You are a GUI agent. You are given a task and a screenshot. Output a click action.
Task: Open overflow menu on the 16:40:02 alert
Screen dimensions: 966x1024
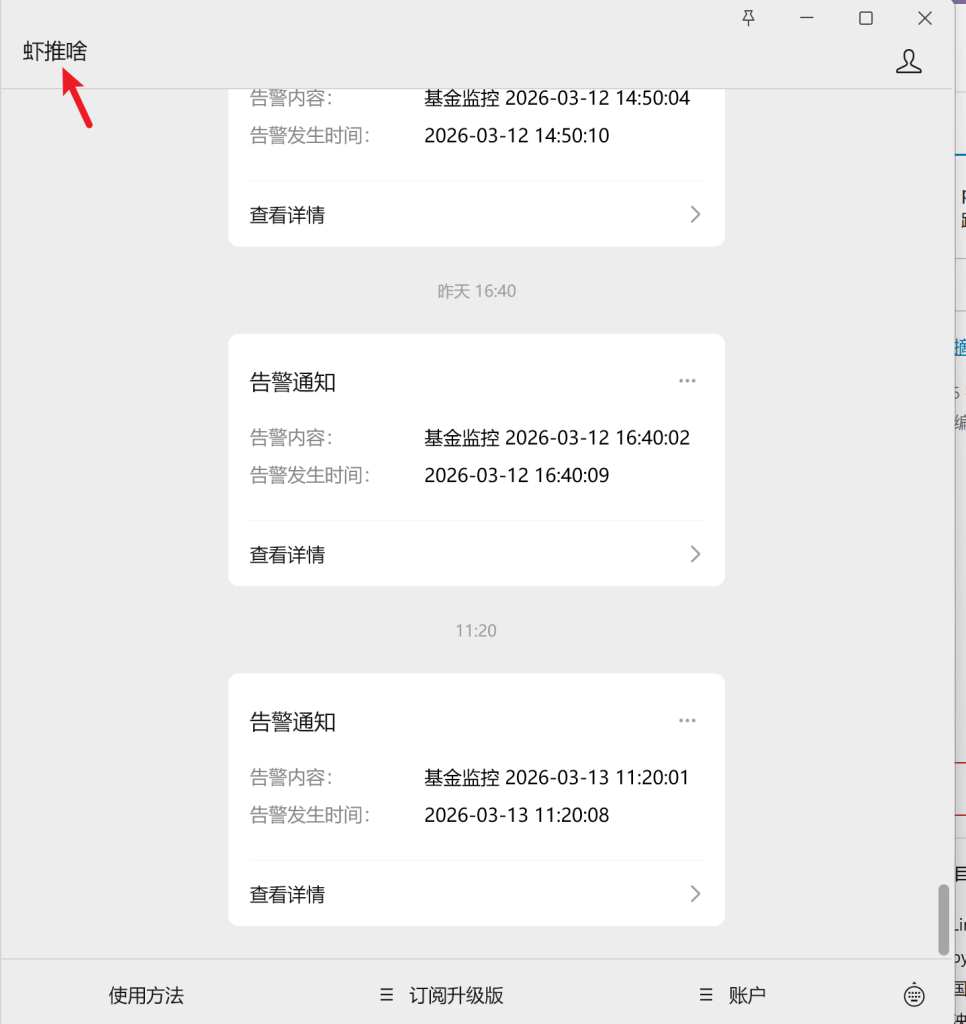coord(687,381)
